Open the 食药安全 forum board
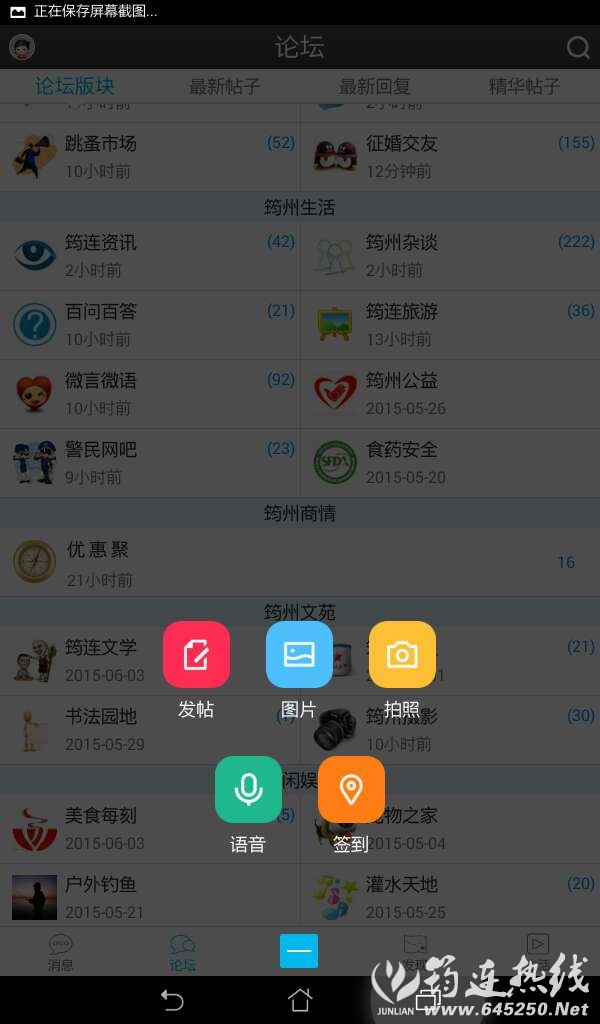This screenshot has width=600, height=1024. [x=450, y=463]
